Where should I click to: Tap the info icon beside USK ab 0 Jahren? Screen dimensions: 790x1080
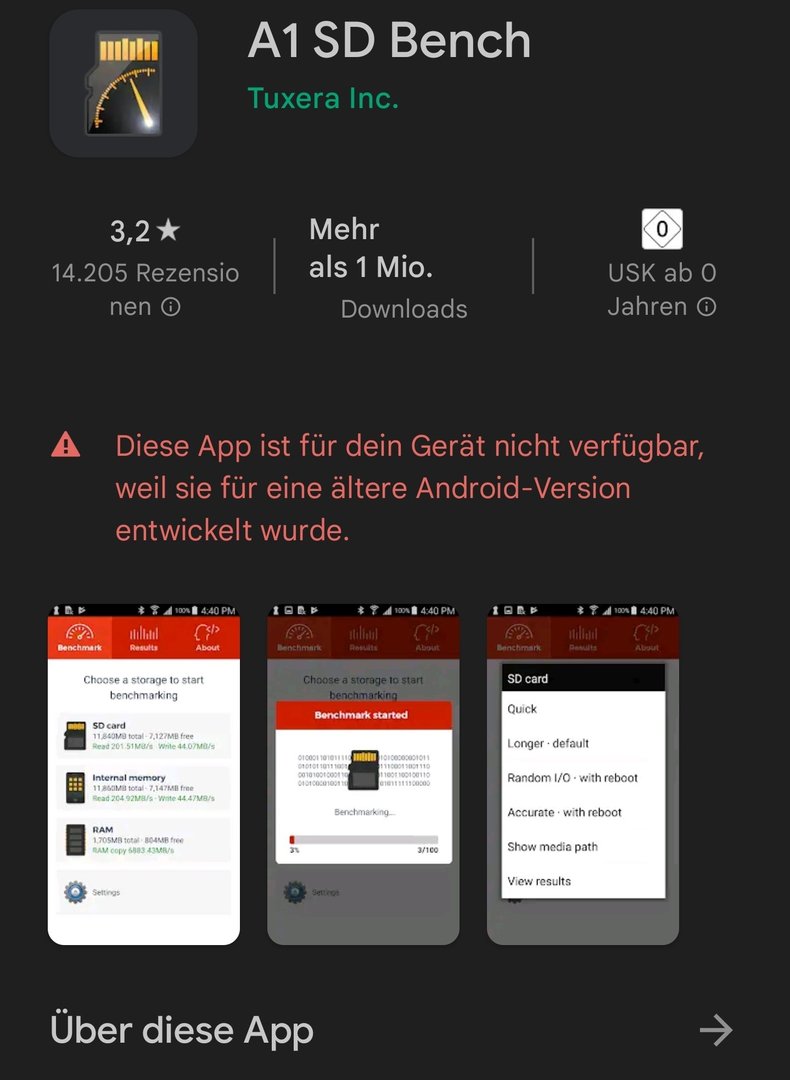point(706,307)
